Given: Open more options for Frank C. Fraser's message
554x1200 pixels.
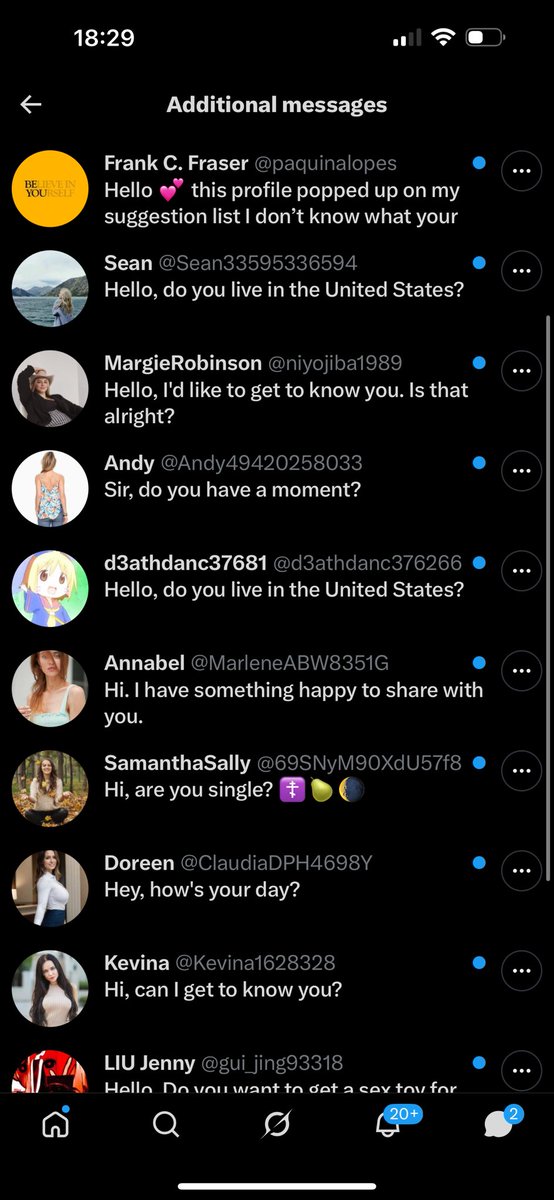Looking at the screenshot, I should coord(521,170).
